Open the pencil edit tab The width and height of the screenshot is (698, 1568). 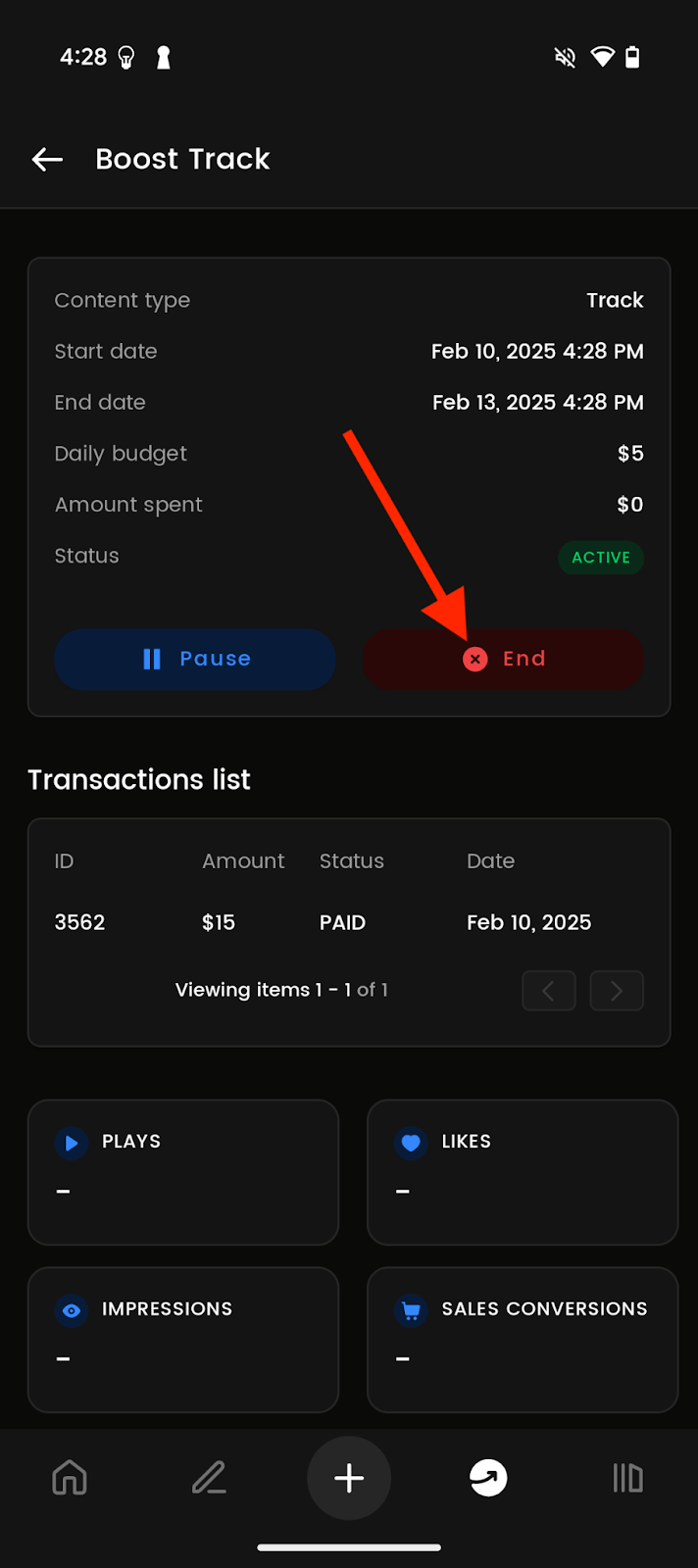point(209,1477)
